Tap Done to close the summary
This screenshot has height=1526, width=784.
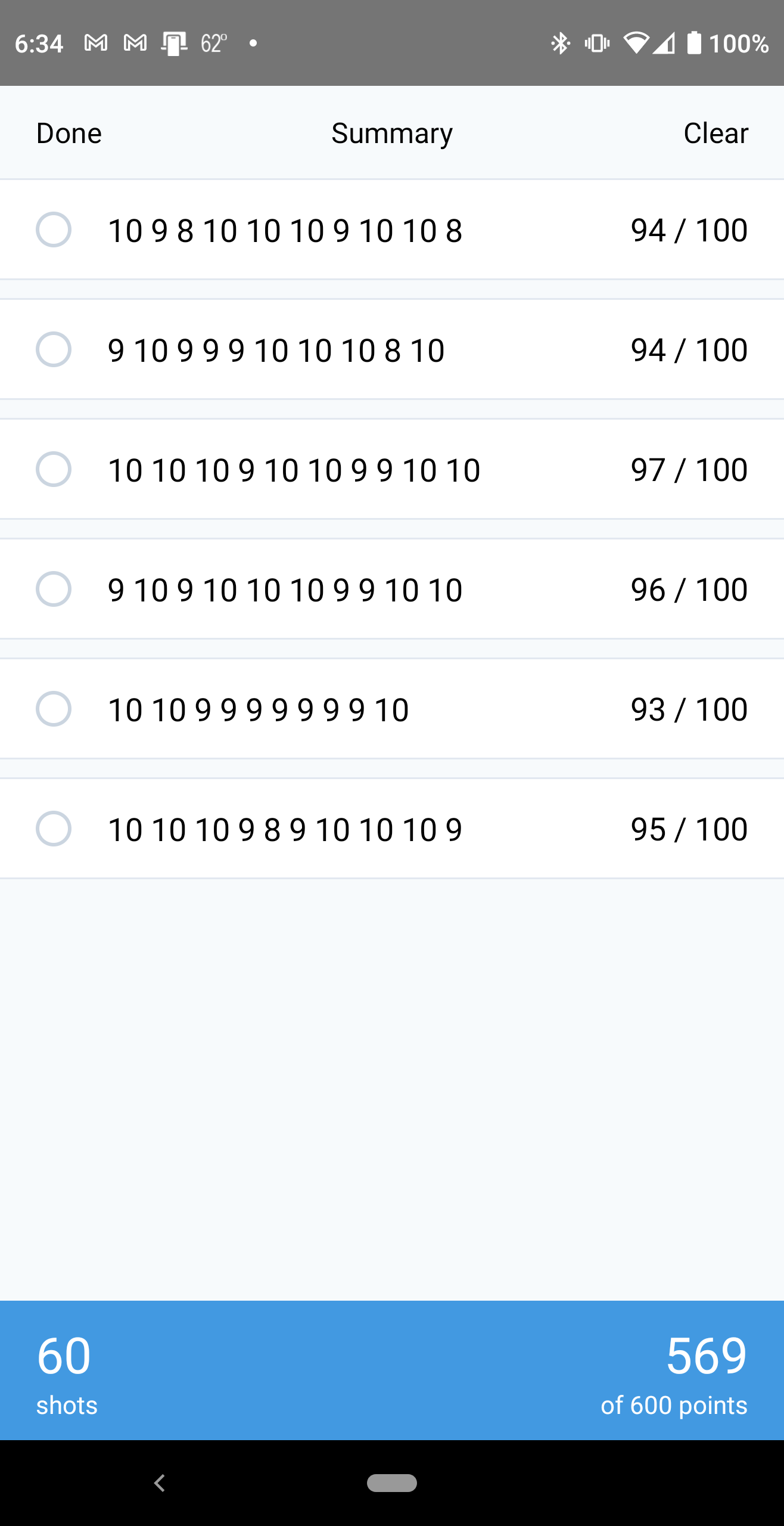coord(69,133)
